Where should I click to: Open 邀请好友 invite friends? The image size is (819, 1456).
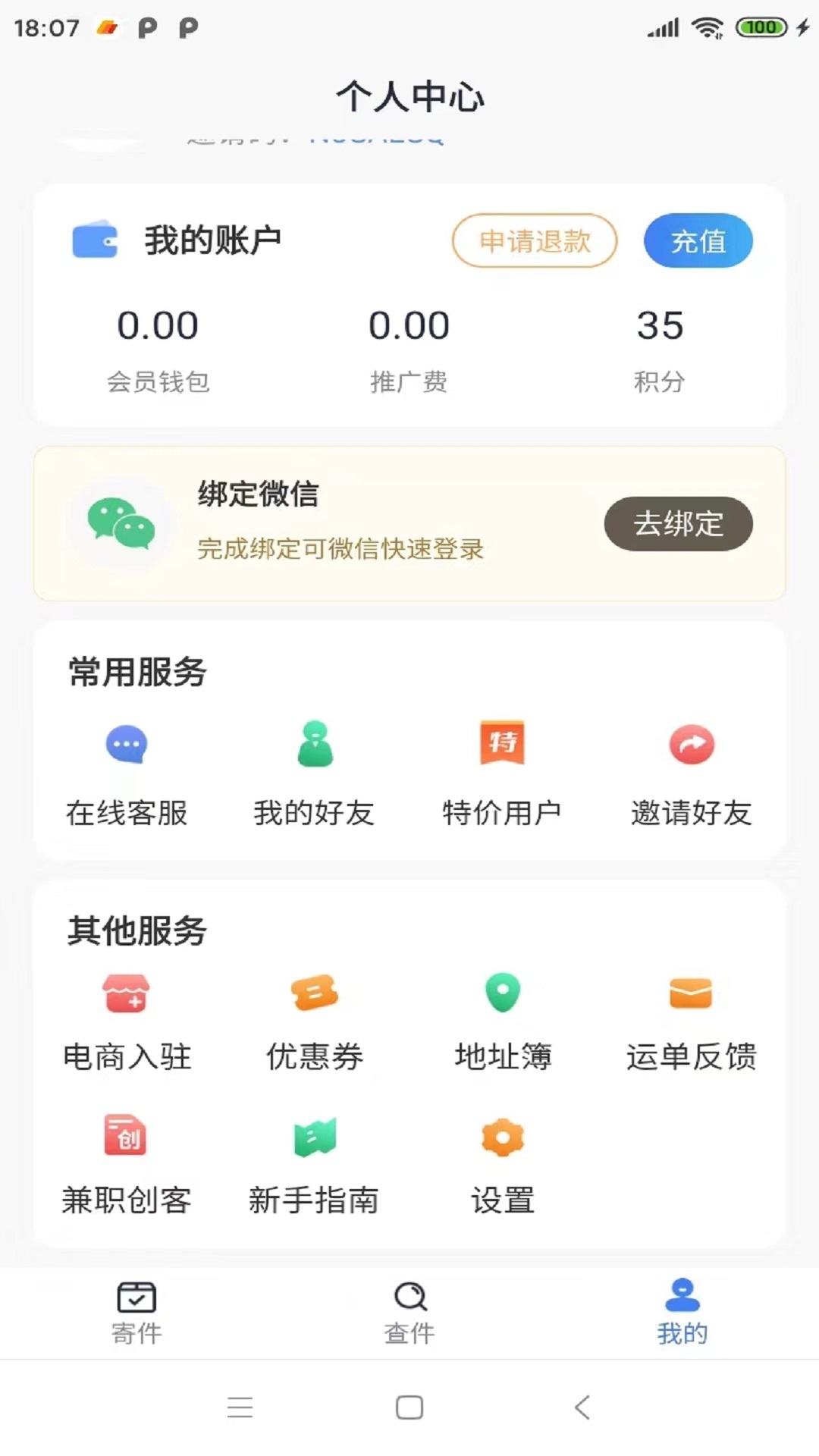[x=690, y=770]
